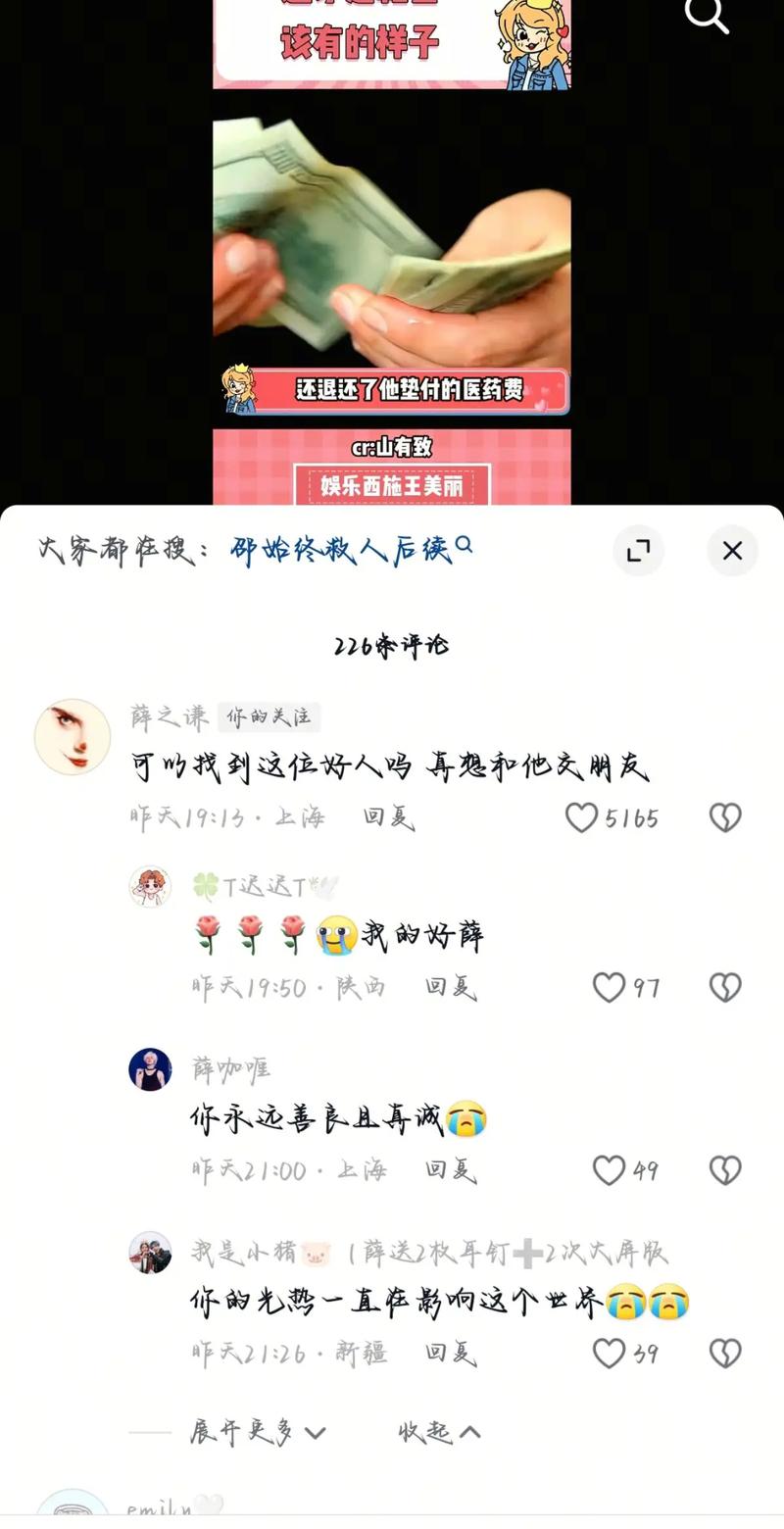Dislike 薛咖喱's comment
Screen dimensions: 784x1529
click(x=725, y=1170)
